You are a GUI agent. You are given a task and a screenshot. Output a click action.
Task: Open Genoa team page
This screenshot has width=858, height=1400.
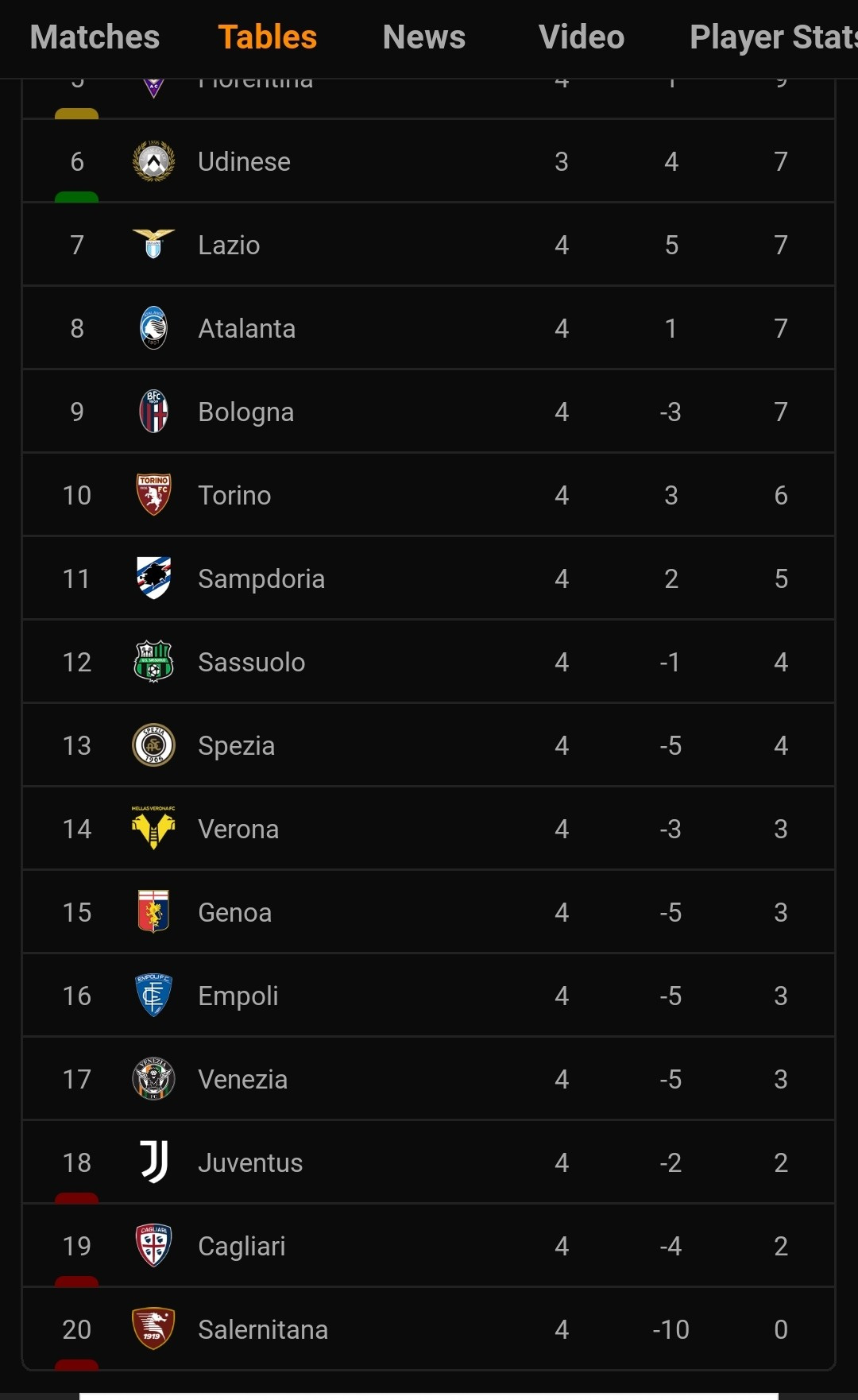[429, 912]
